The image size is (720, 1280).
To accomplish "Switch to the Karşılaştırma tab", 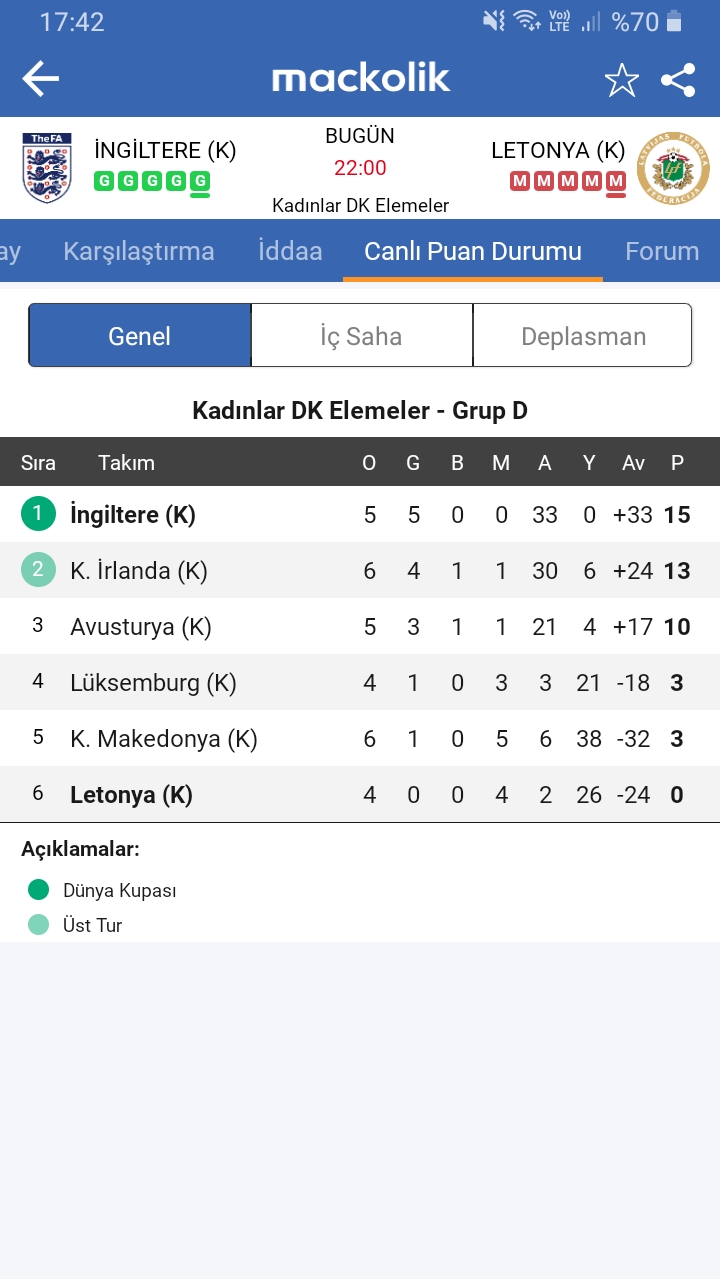I will [x=139, y=251].
